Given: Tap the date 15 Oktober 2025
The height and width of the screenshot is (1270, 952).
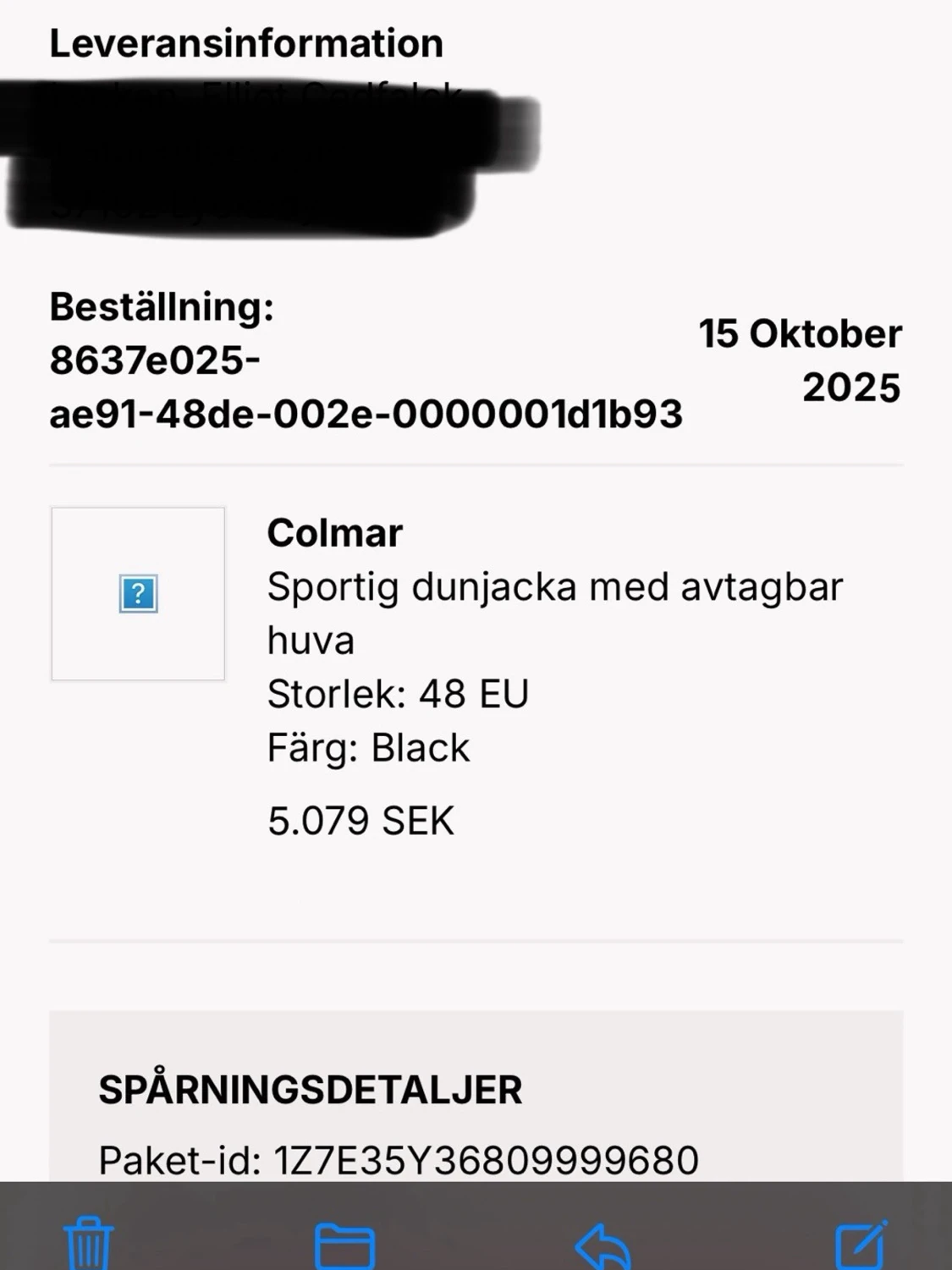Looking at the screenshot, I should tap(800, 360).
